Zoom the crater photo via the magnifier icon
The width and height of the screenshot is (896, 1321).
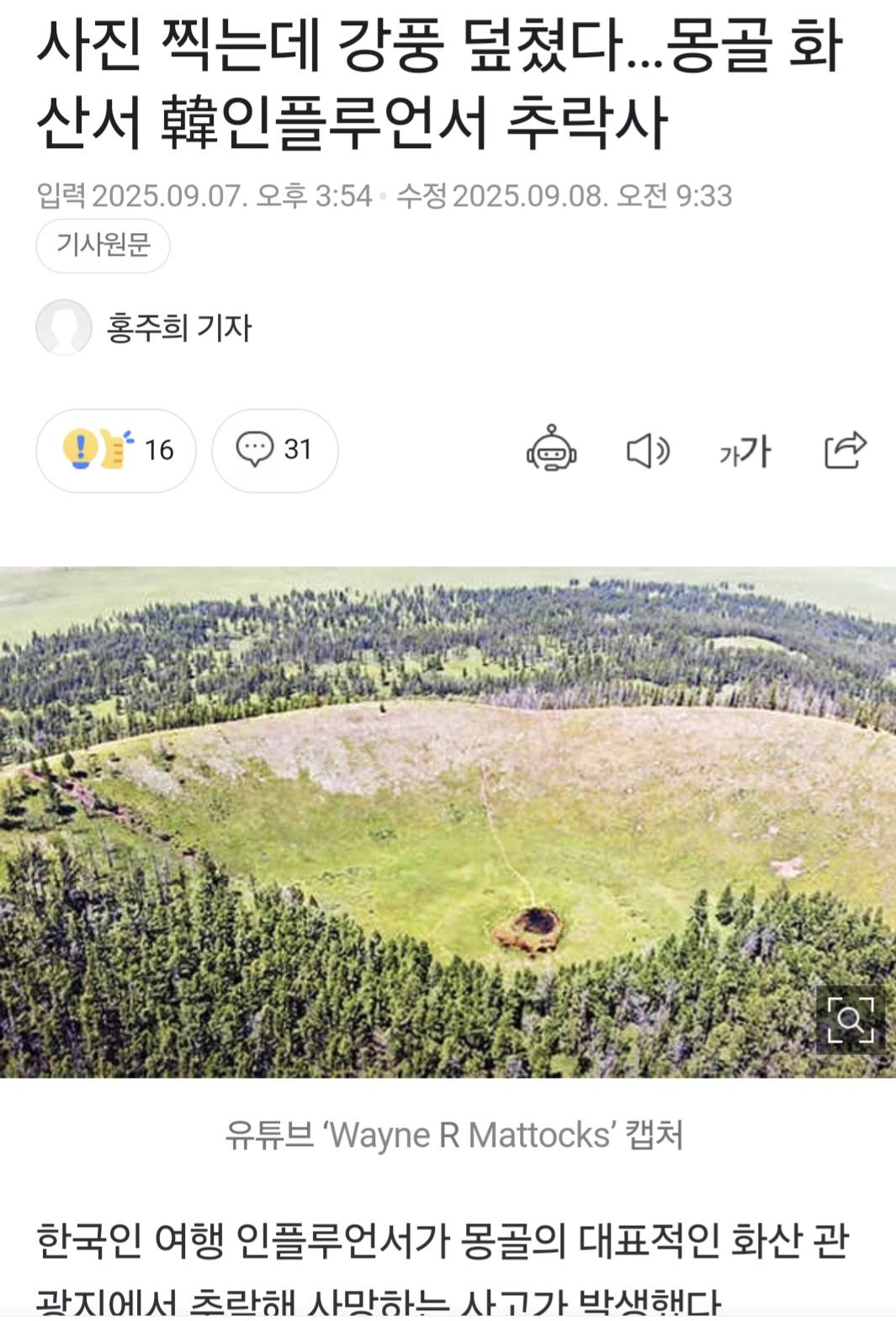point(852,1021)
